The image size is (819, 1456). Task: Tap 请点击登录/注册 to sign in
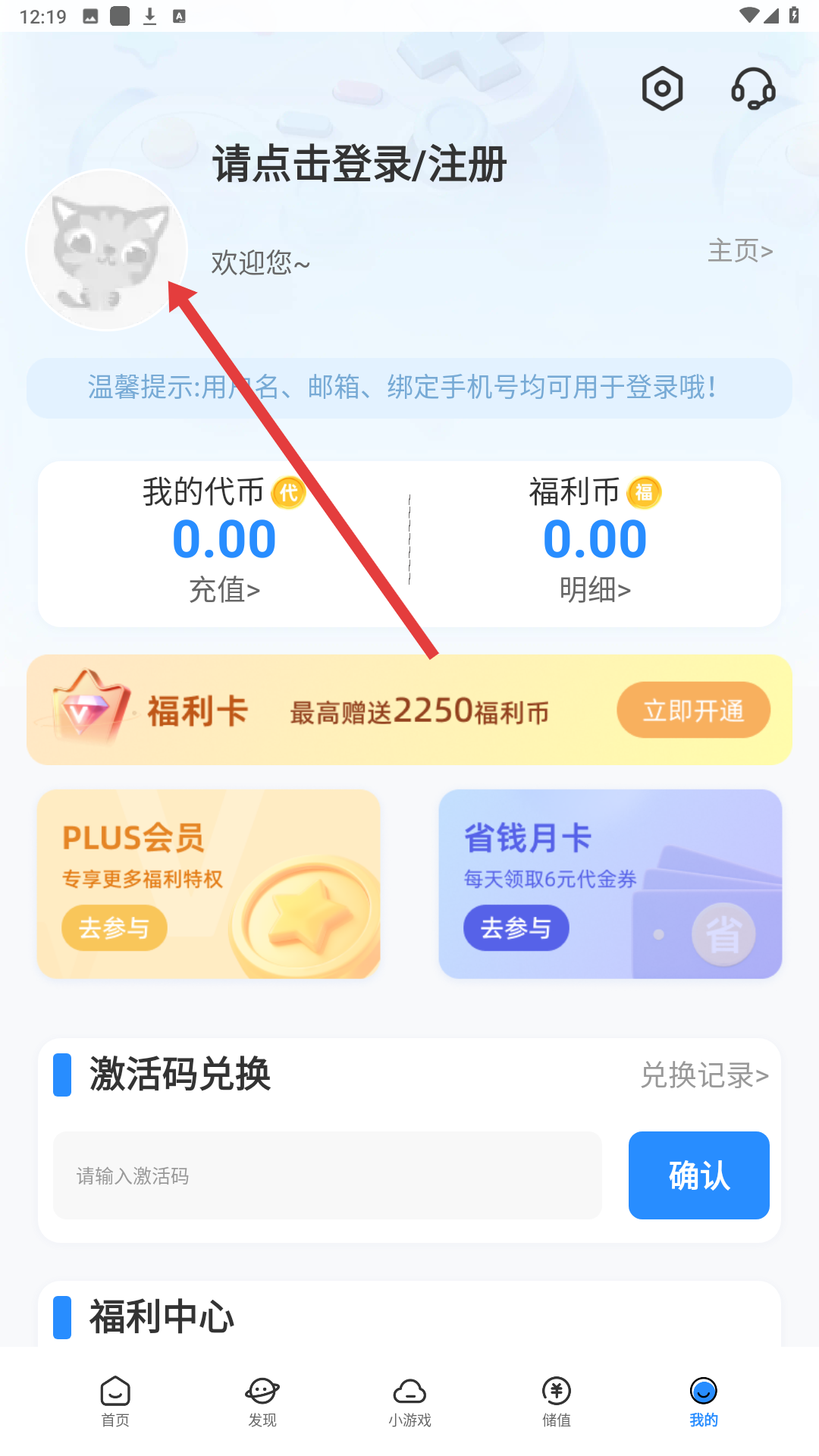pos(359,164)
